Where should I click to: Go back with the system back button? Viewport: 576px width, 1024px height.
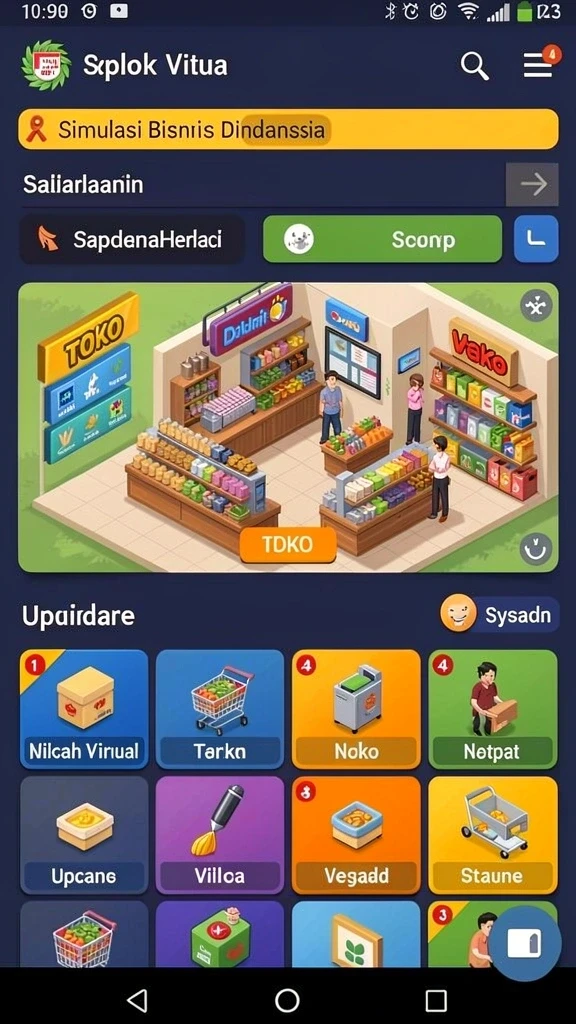click(138, 1000)
